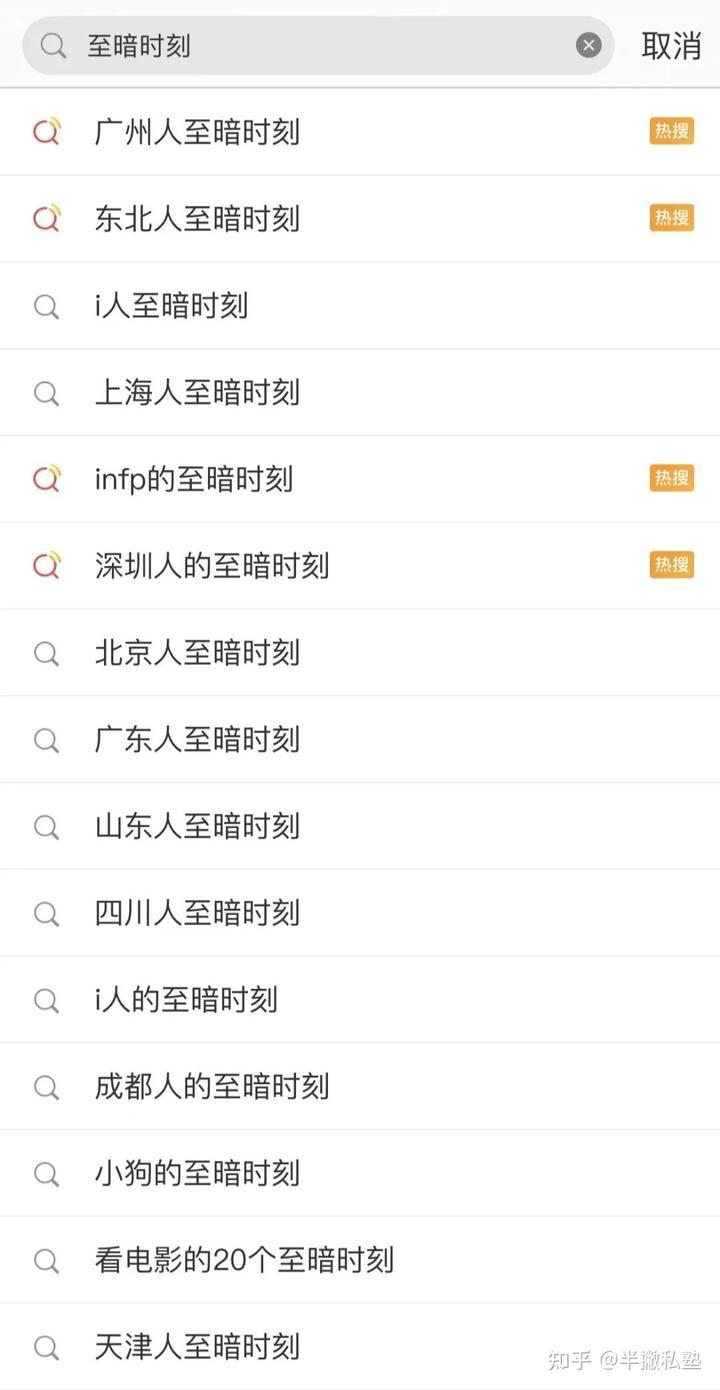
Task: Open hot search infp的至暗时刻
Action: click(194, 479)
